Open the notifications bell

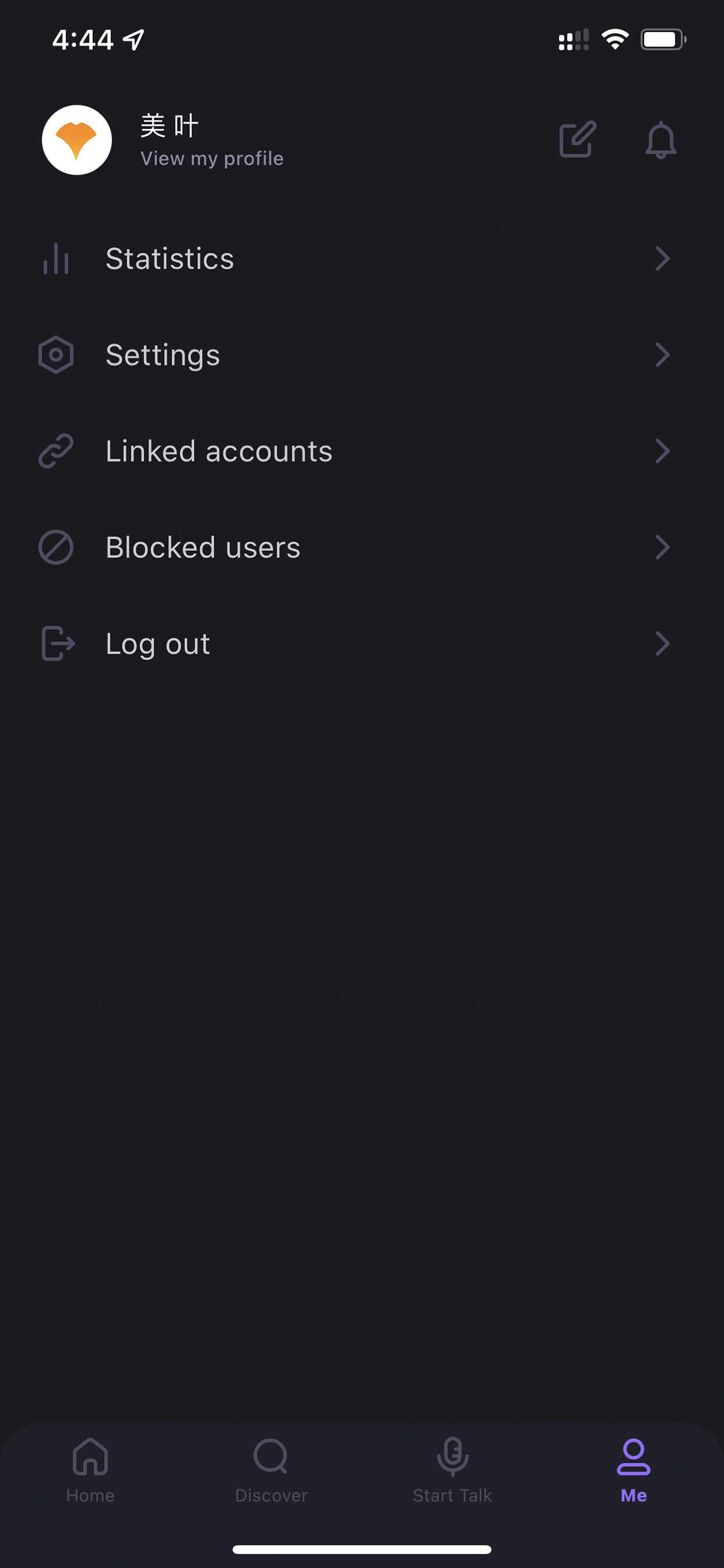point(661,140)
